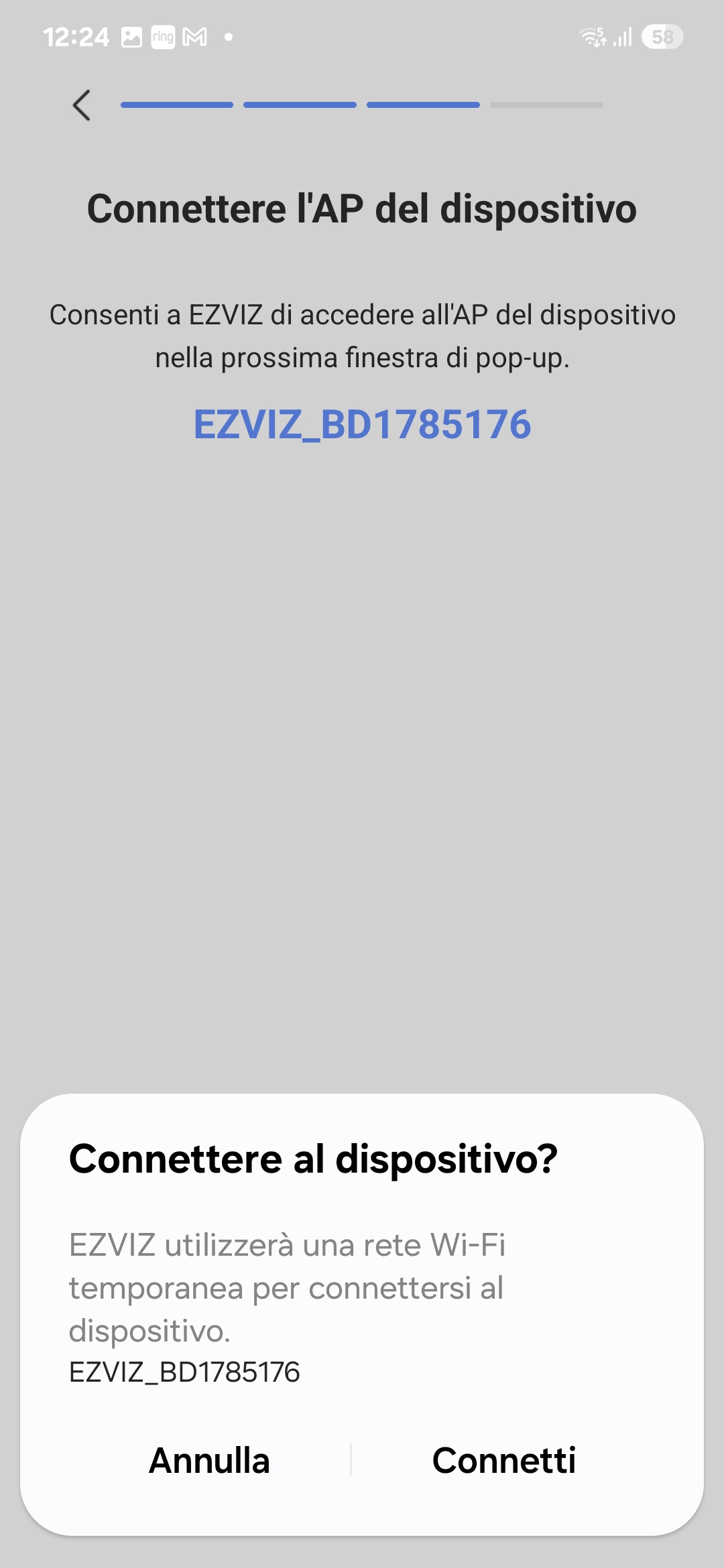Cancel the connection with Annulla

coord(209,1460)
